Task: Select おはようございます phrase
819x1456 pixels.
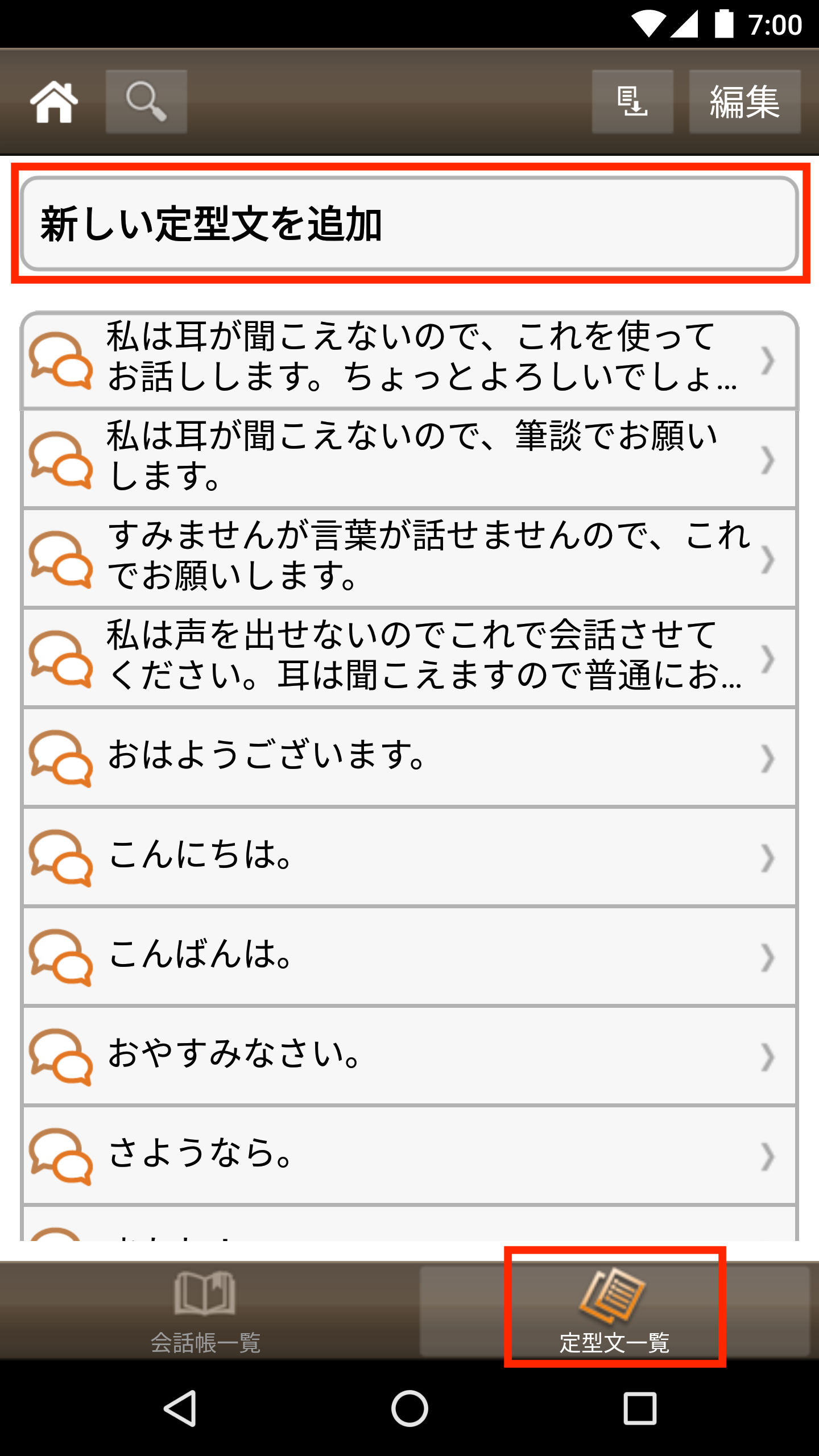Action: click(x=409, y=757)
